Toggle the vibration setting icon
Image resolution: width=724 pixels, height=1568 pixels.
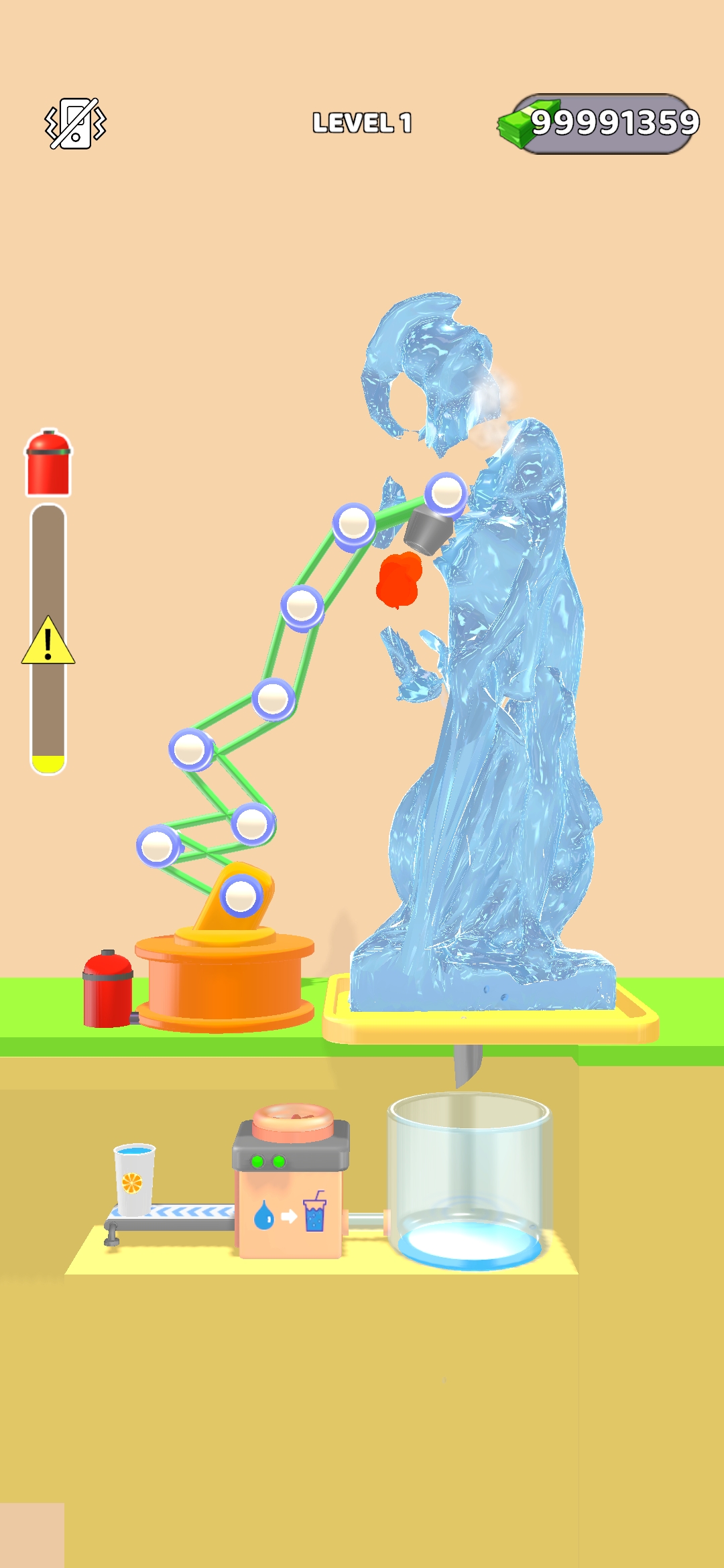(x=75, y=124)
